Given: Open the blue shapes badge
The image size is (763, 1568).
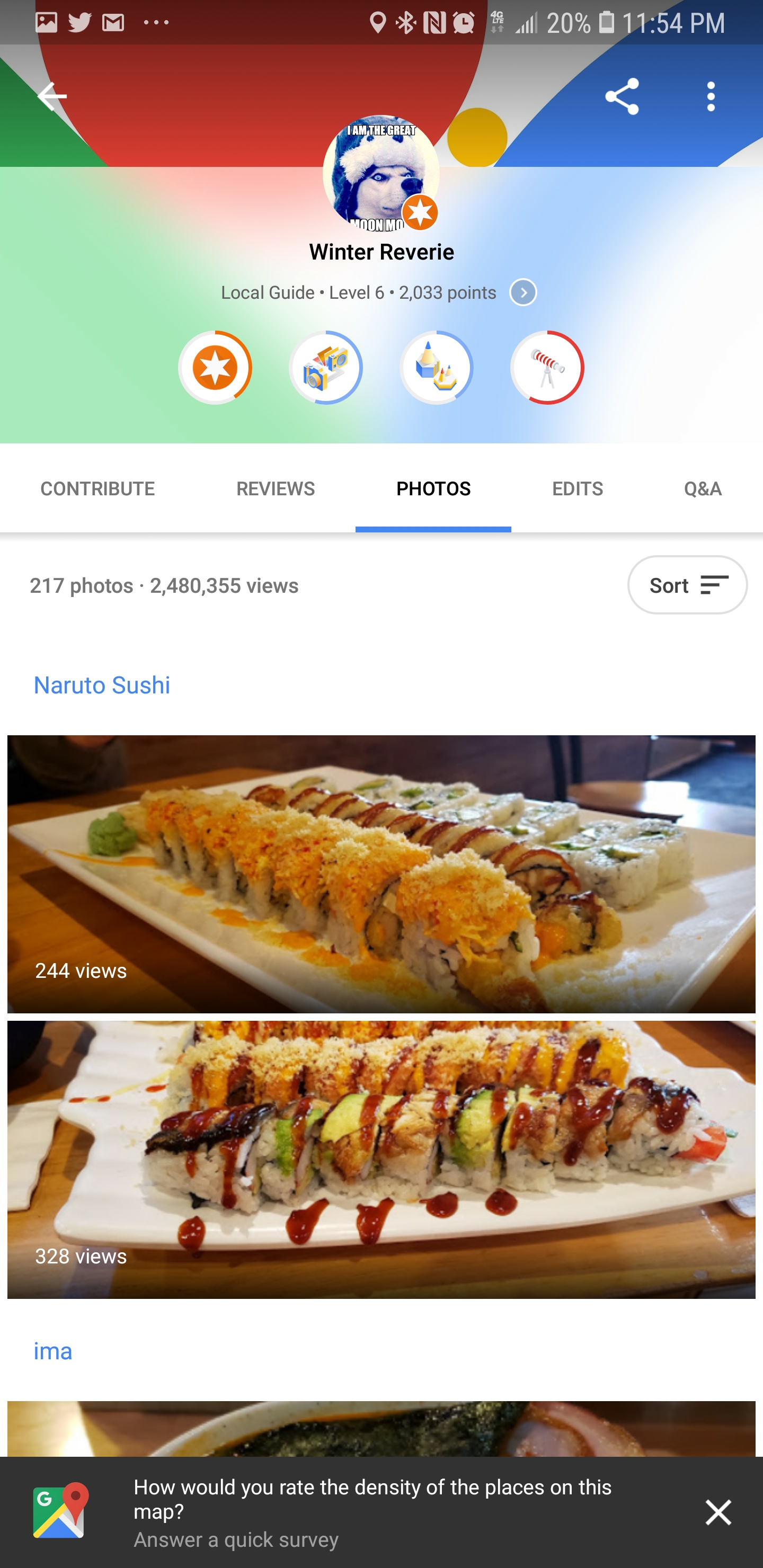Looking at the screenshot, I should pyautogui.click(x=437, y=368).
